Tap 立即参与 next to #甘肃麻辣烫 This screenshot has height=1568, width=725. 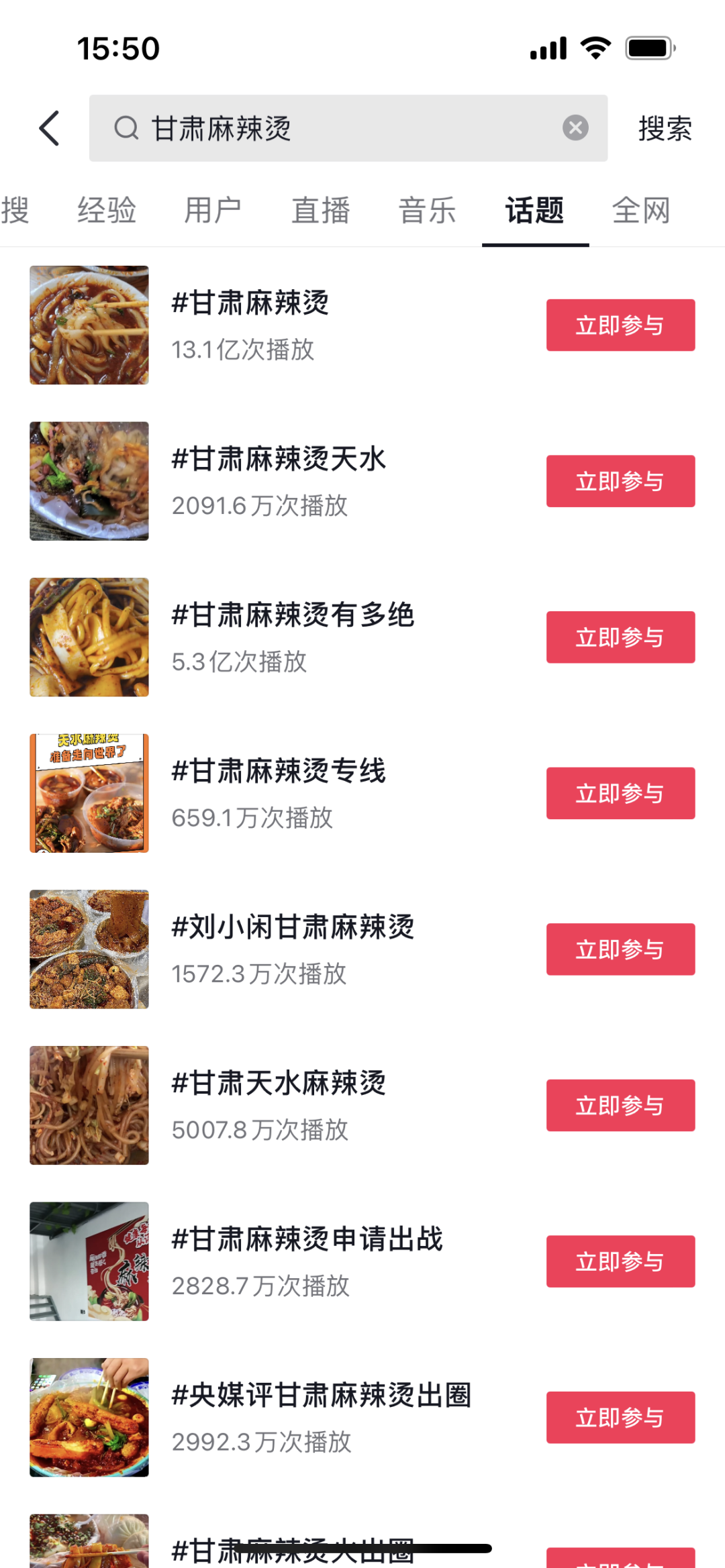pyautogui.click(x=620, y=325)
